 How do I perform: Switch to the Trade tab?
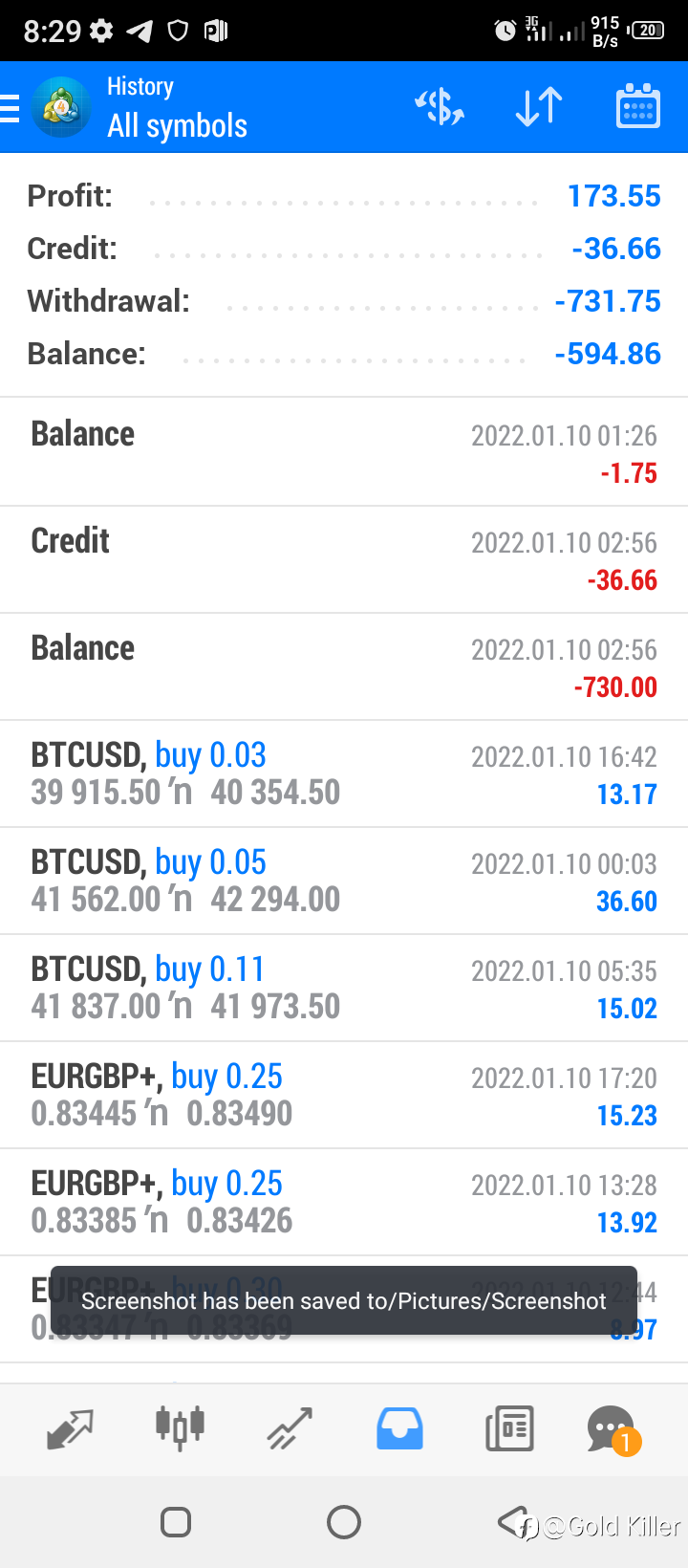pyautogui.click(x=290, y=1429)
